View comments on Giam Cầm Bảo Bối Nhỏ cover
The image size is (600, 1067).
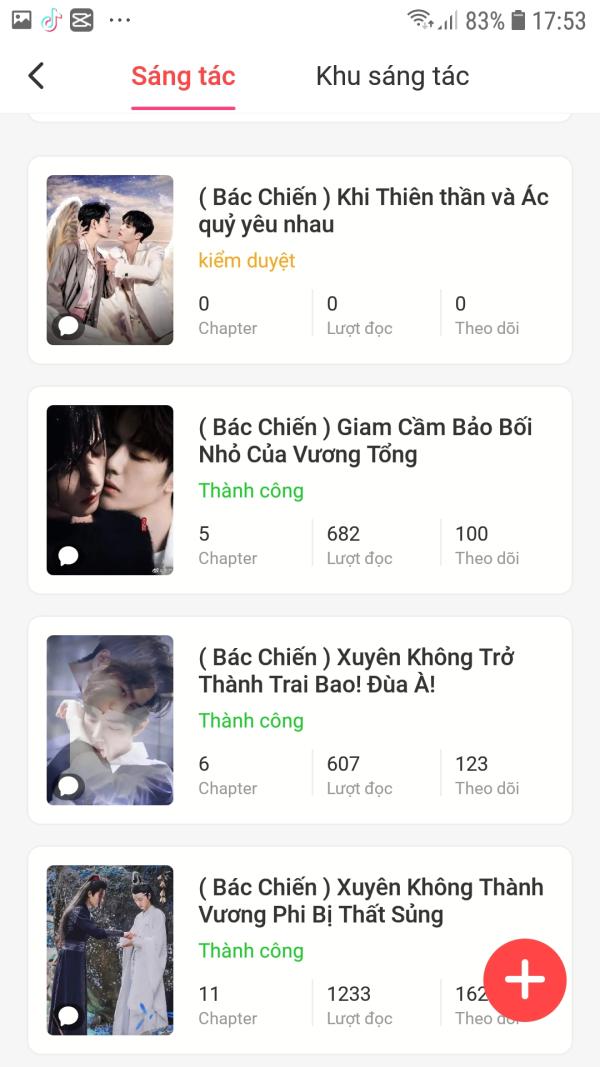click(x=68, y=556)
